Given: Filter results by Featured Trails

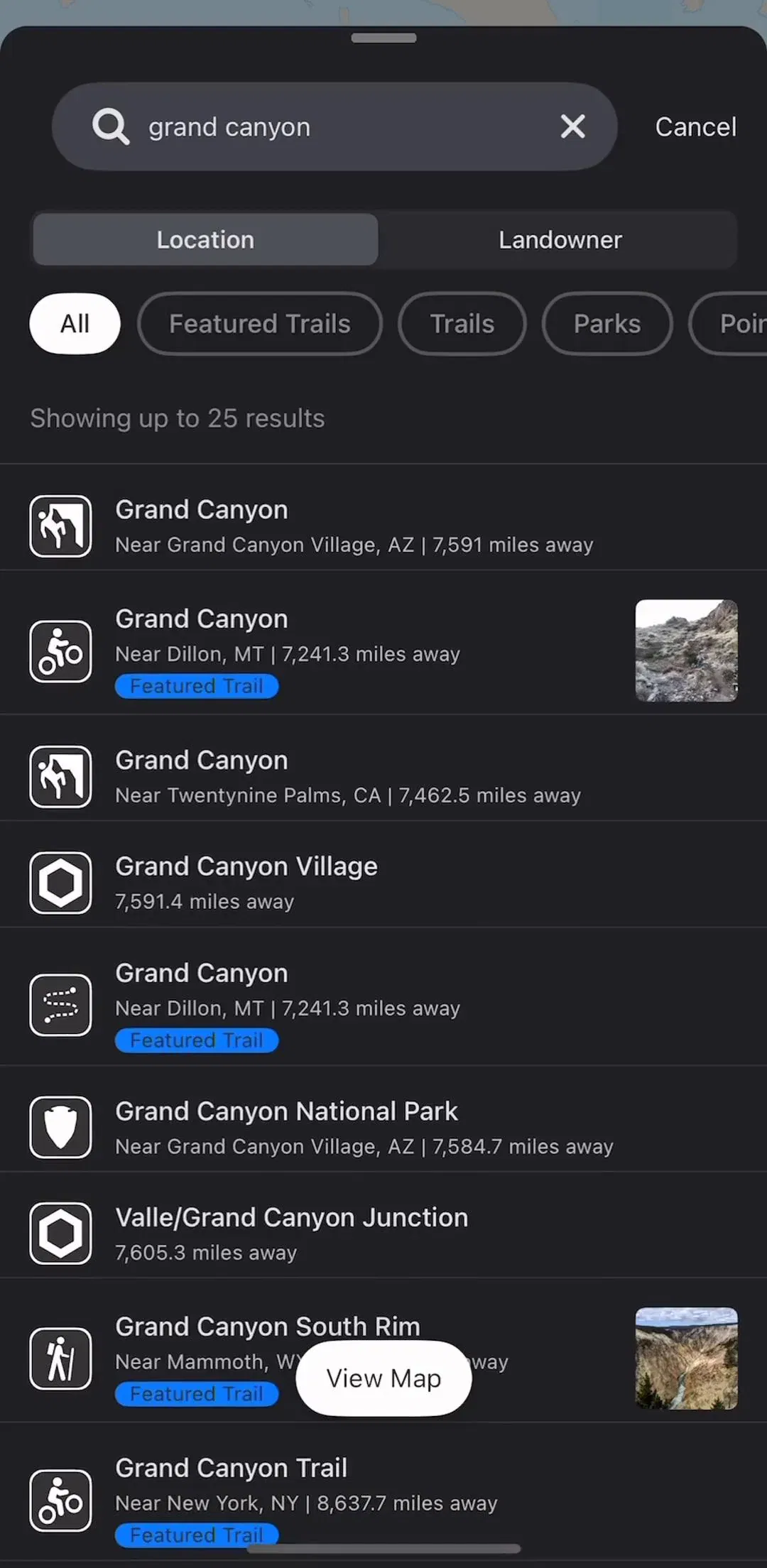Looking at the screenshot, I should [260, 324].
